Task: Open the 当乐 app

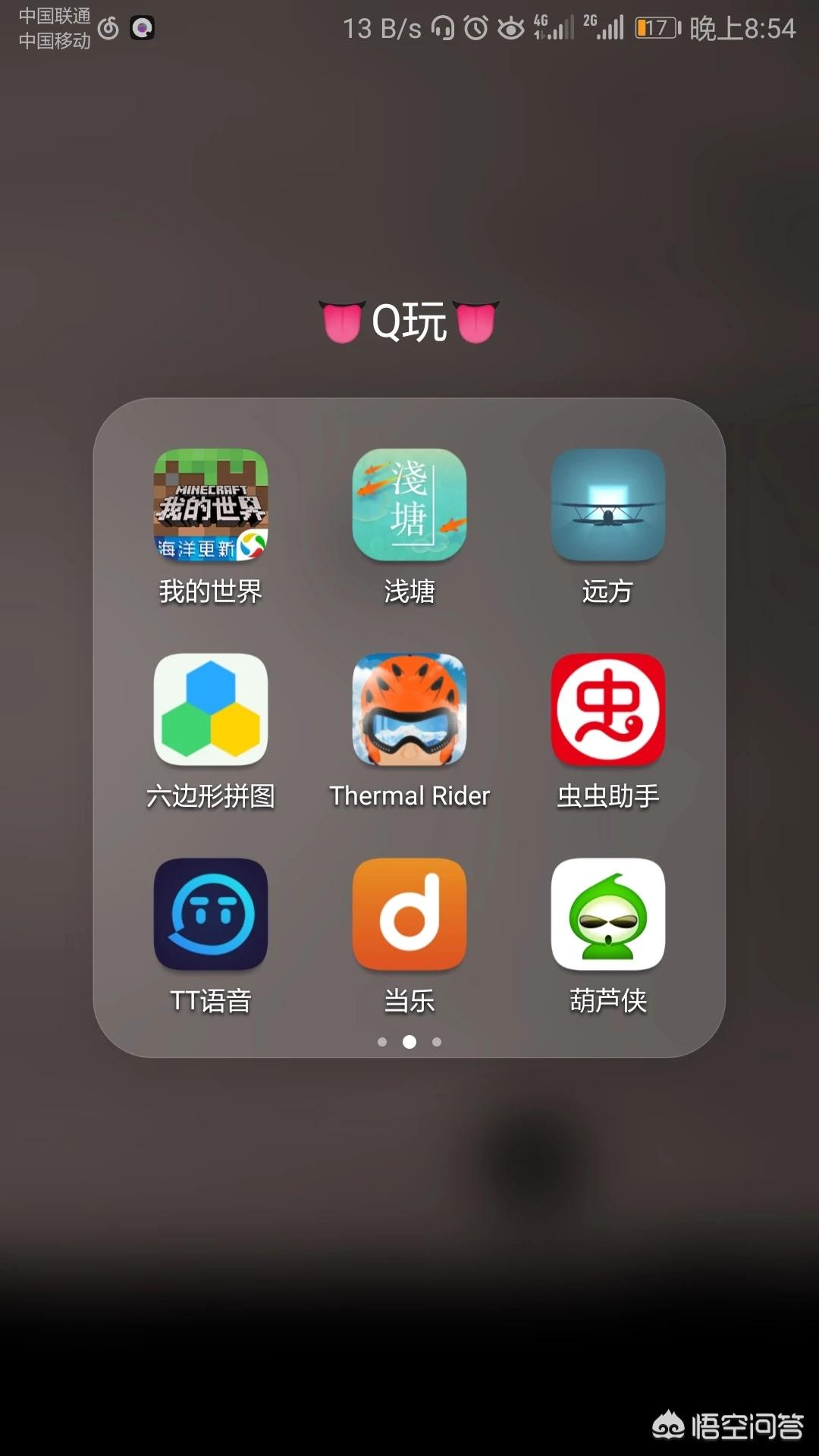Action: tap(409, 915)
